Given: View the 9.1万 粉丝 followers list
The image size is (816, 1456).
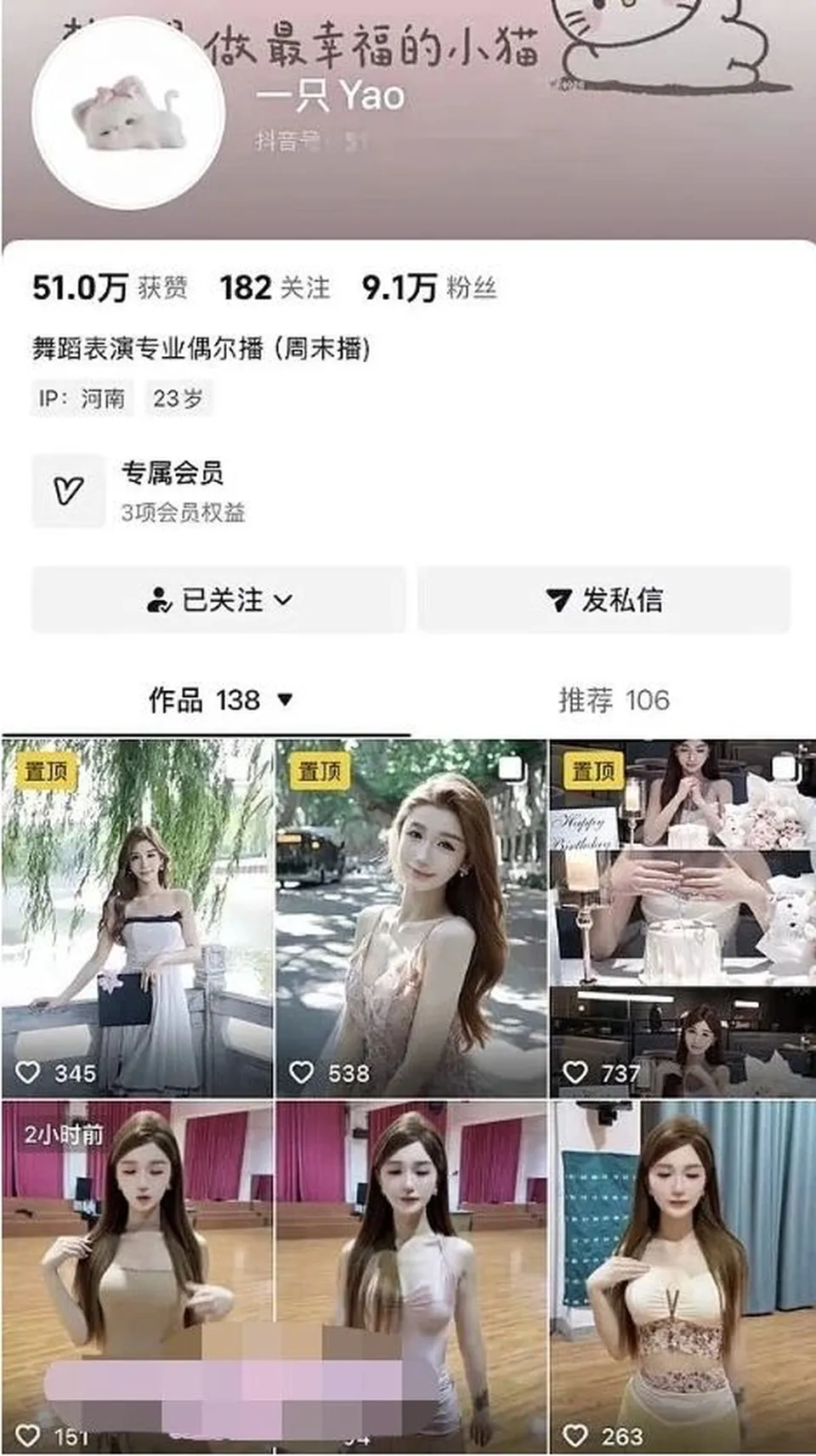Looking at the screenshot, I should coord(429,288).
